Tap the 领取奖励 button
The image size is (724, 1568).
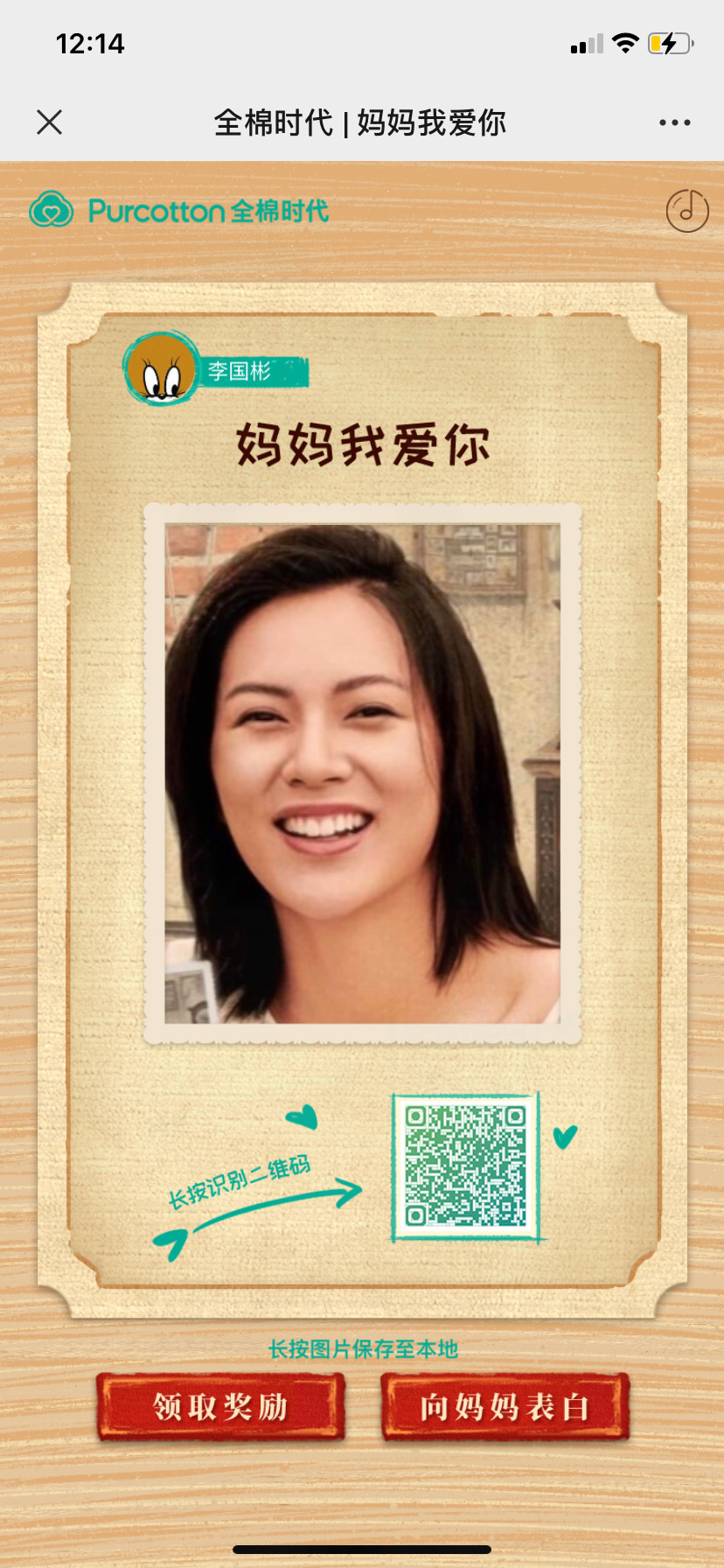(220, 1407)
